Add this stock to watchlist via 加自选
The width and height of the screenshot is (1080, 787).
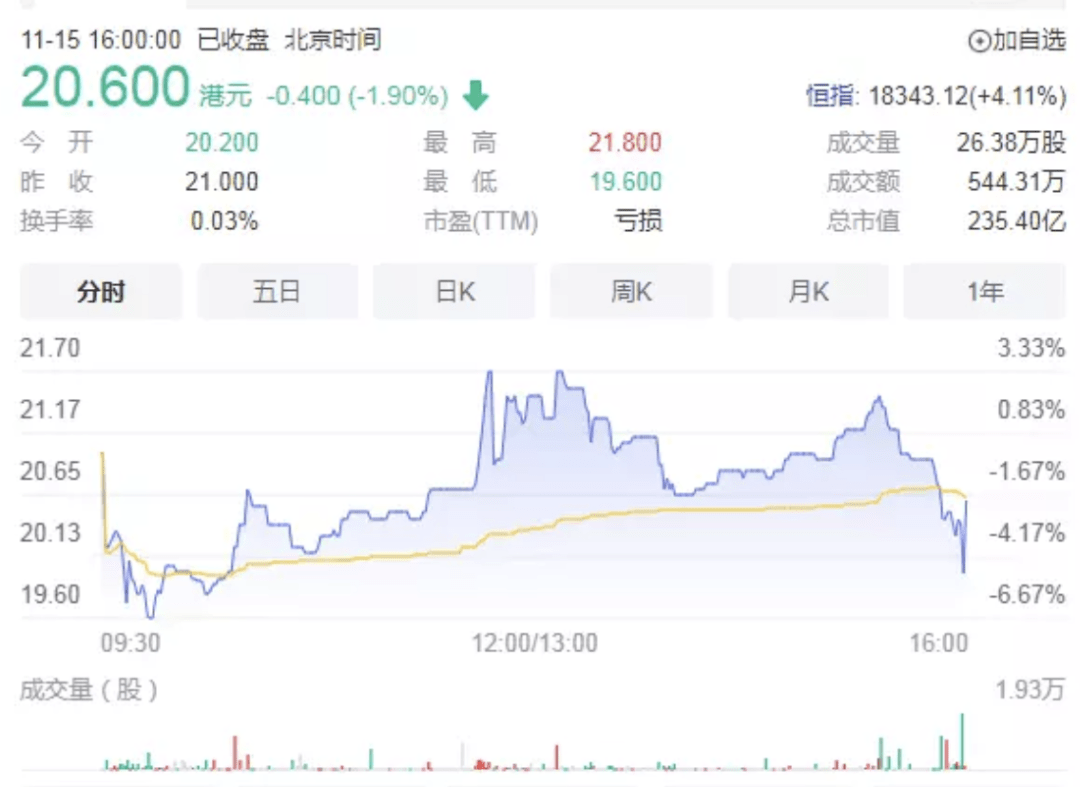(x=1018, y=41)
